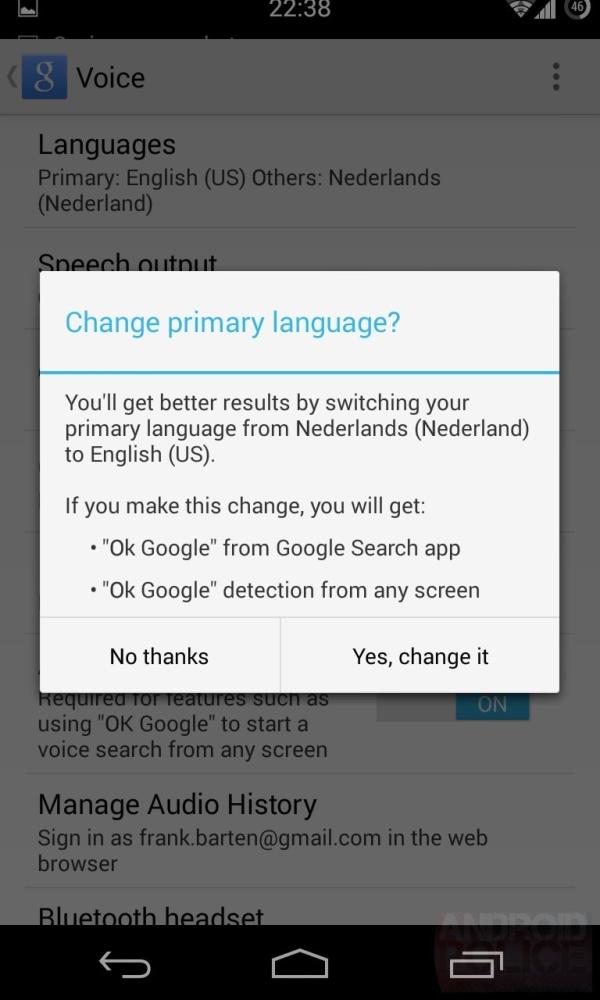Decline with the No thanks button
Screen dimensions: 600x1000
pyautogui.click(x=160, y=656)
